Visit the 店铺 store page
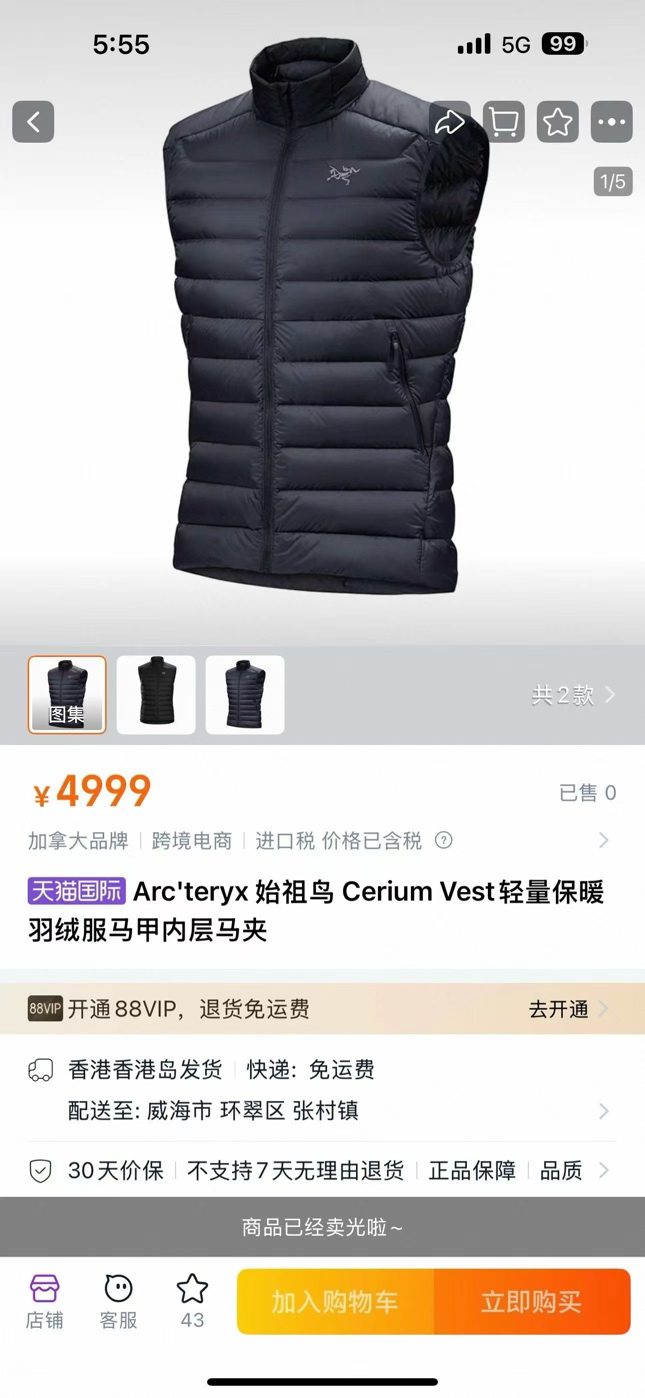The image size is (645, 1398). pyautogui.click(x=44, y=1302)
